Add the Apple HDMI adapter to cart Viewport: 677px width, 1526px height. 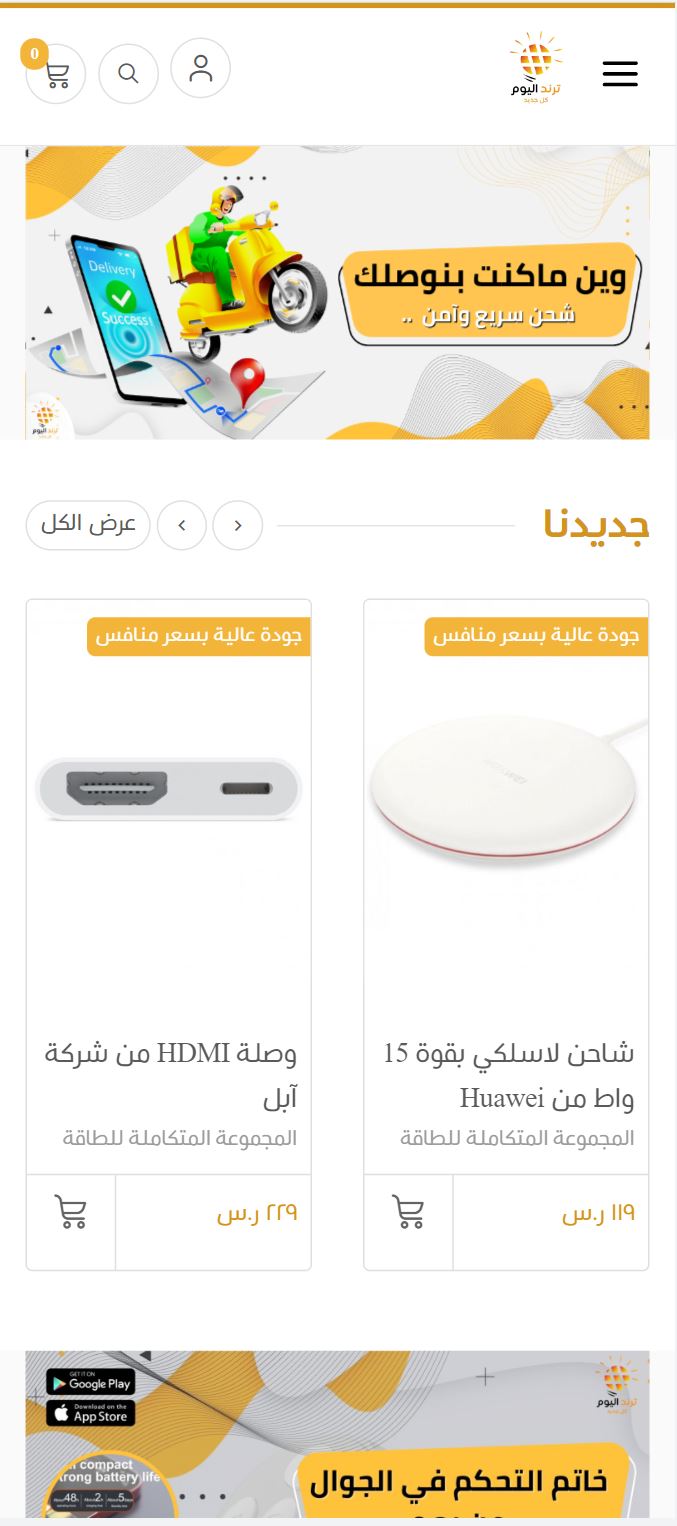70,1212
